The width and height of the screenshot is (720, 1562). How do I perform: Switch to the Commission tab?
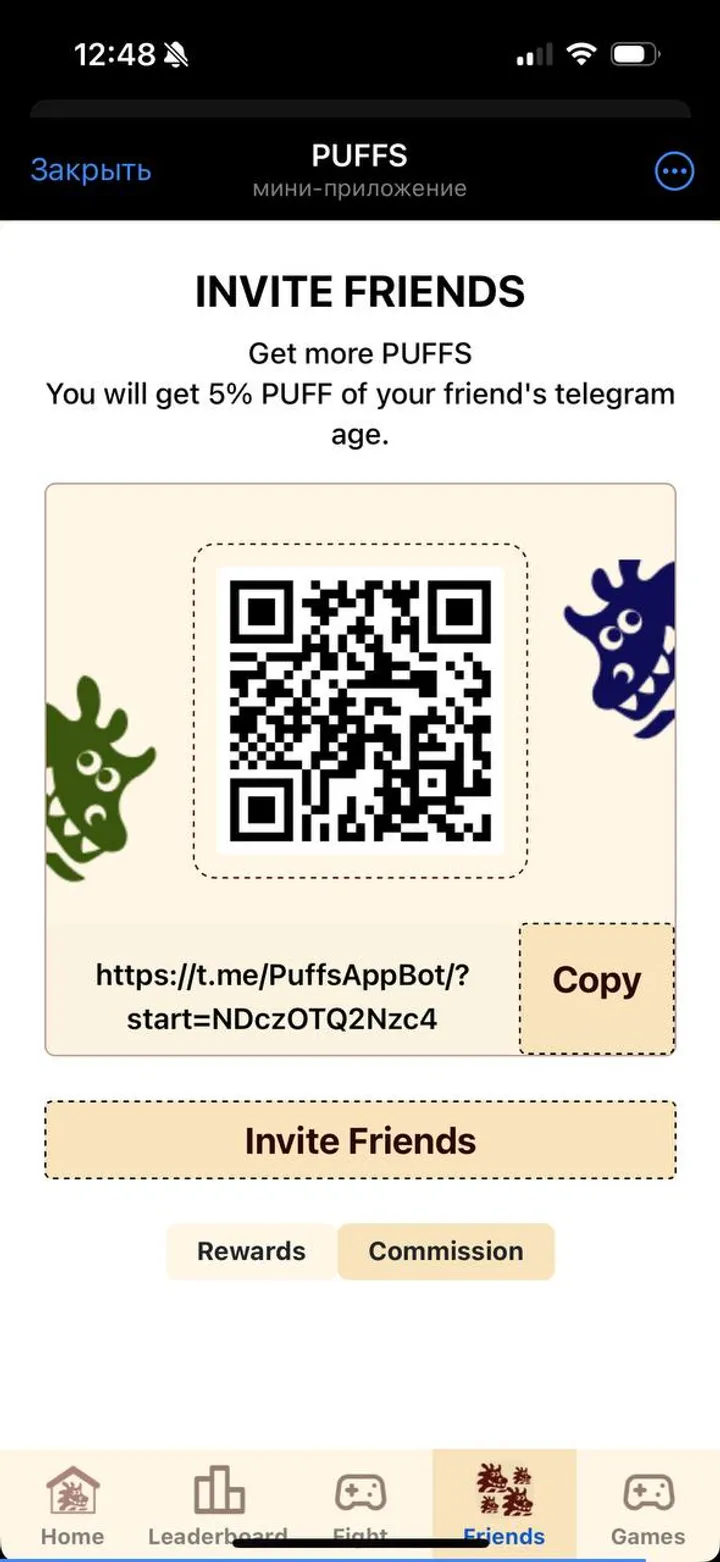point(446,1251)
